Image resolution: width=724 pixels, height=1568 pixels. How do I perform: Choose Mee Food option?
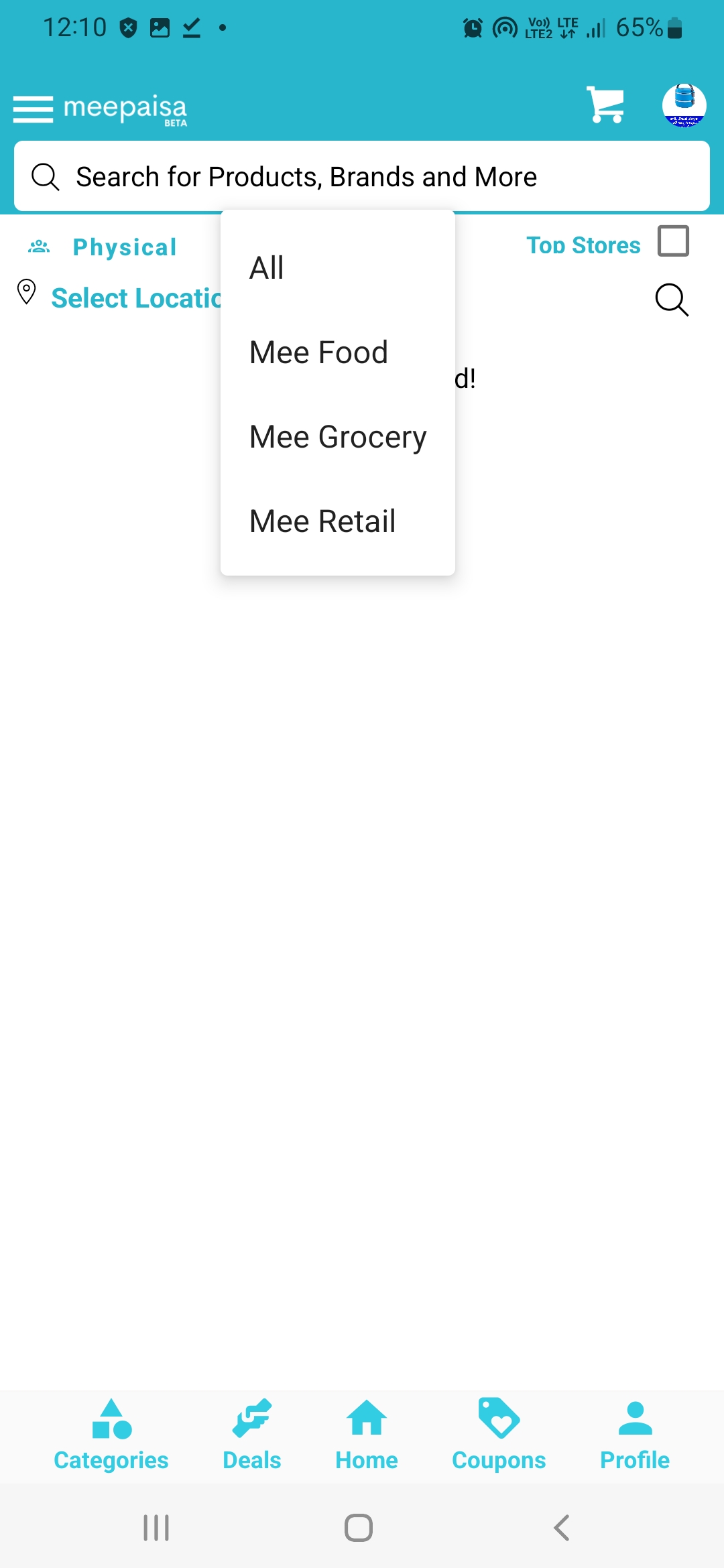pos(338,352)
